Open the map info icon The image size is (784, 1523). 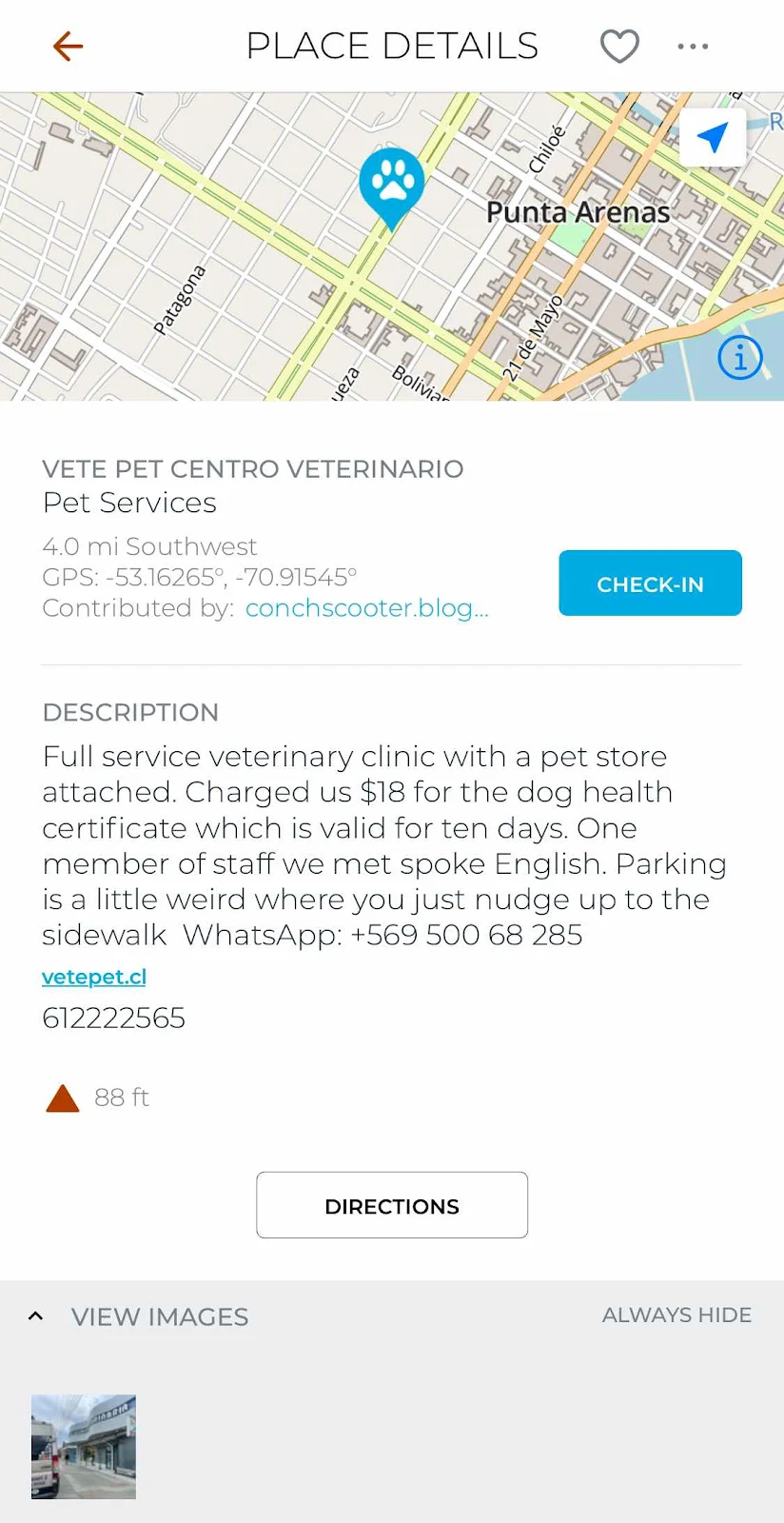click(x=739, y=358)
